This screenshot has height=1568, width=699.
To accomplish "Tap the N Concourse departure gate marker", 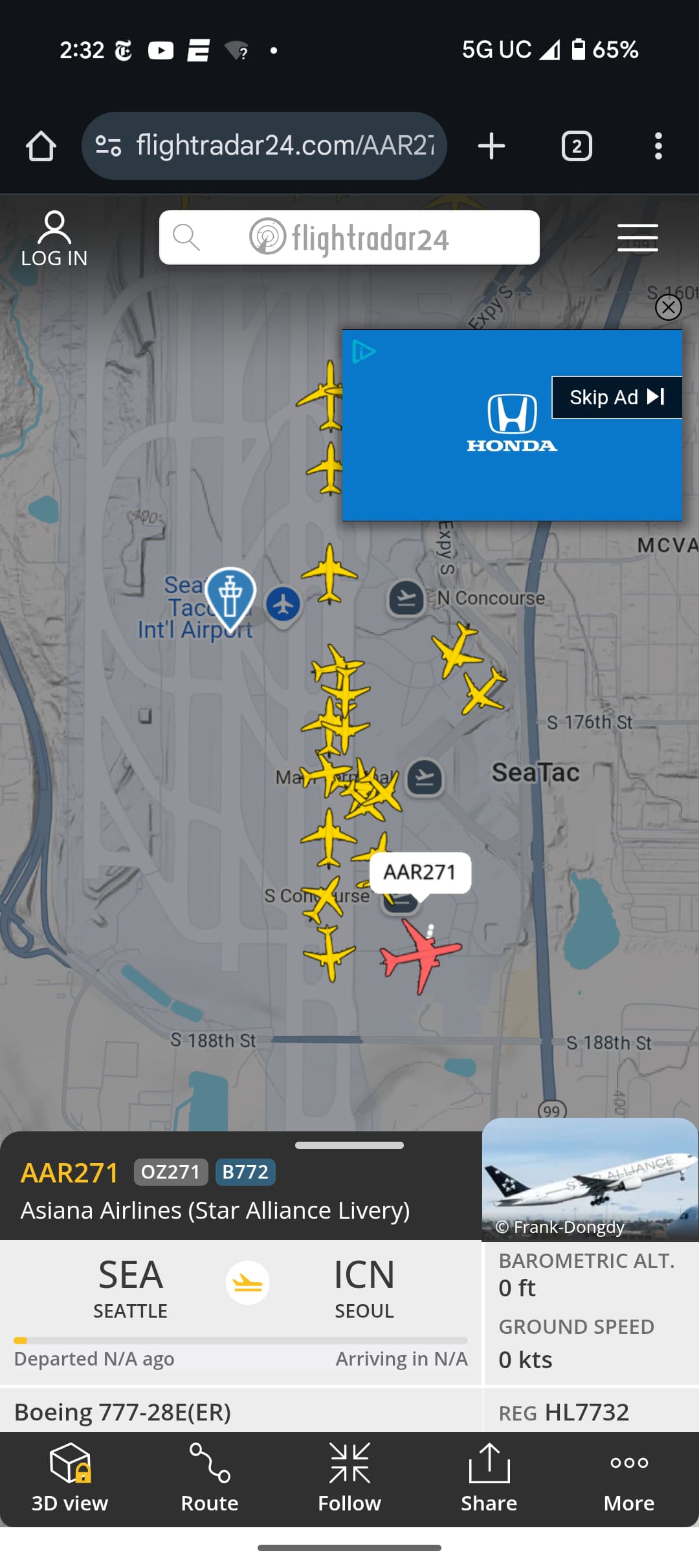I will click(406, 598).
